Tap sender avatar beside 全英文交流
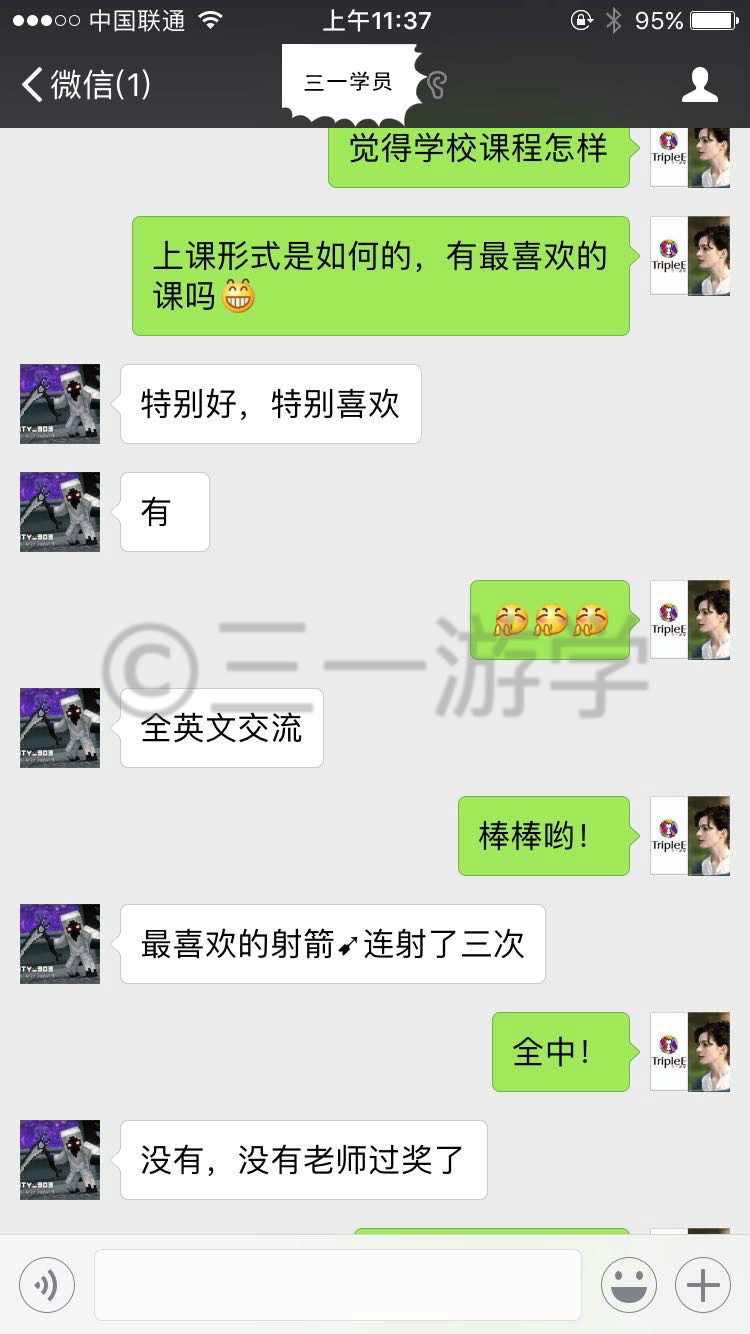This screenshot has width=750, height=1334. (x=60, y=728)
